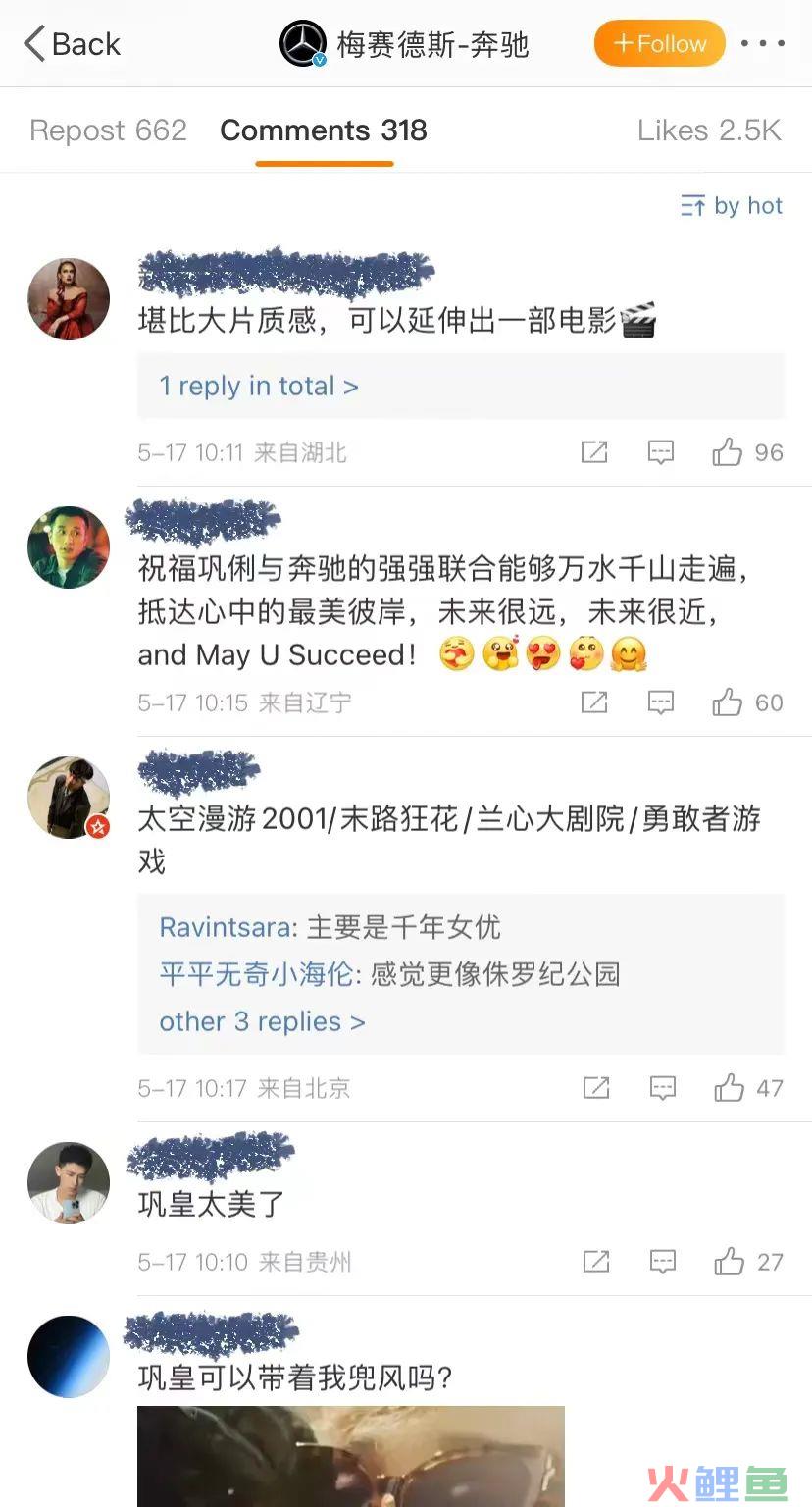812x1507 pixels.
Task: Like the comment with 47 likes
Action: pos(748,1088)
